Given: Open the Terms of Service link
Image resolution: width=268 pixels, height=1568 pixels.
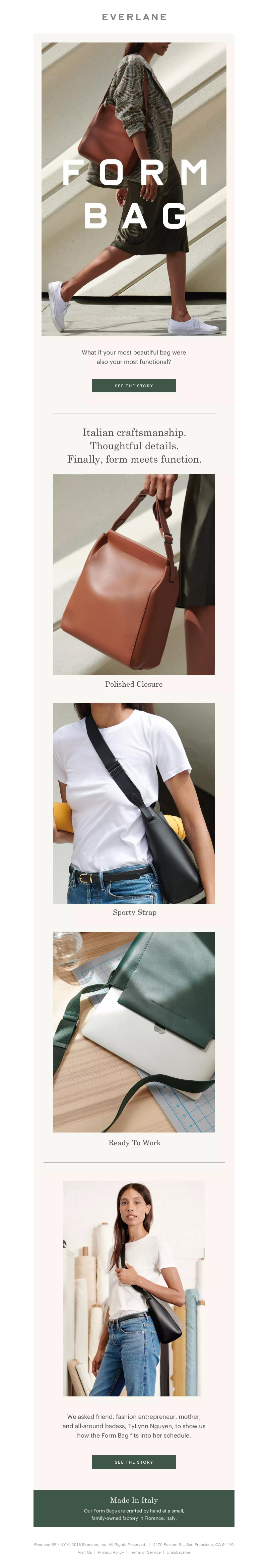Looking at the screenshot, I should pyautogui.click(x=145, y=1552).
